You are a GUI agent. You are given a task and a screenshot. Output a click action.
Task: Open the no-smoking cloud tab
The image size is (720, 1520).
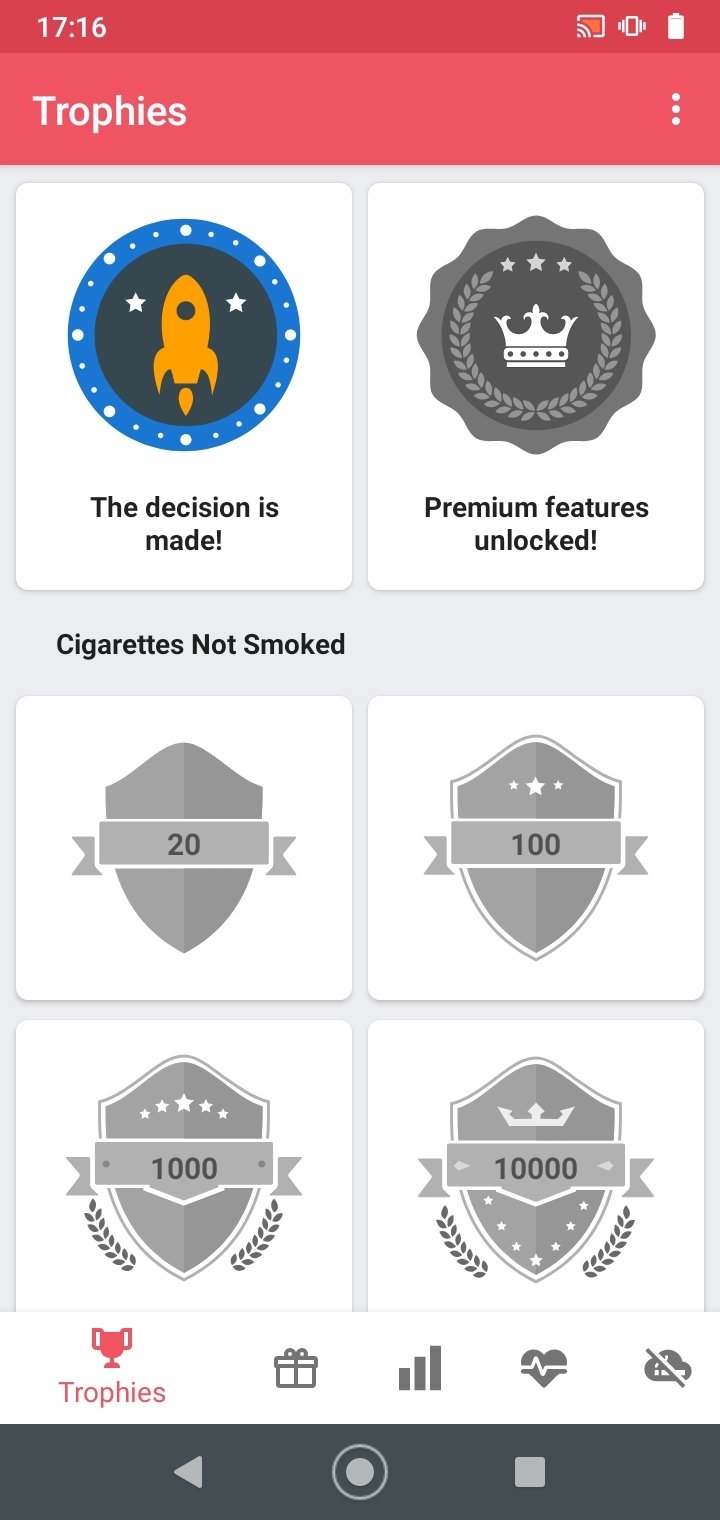(668, 1367)
